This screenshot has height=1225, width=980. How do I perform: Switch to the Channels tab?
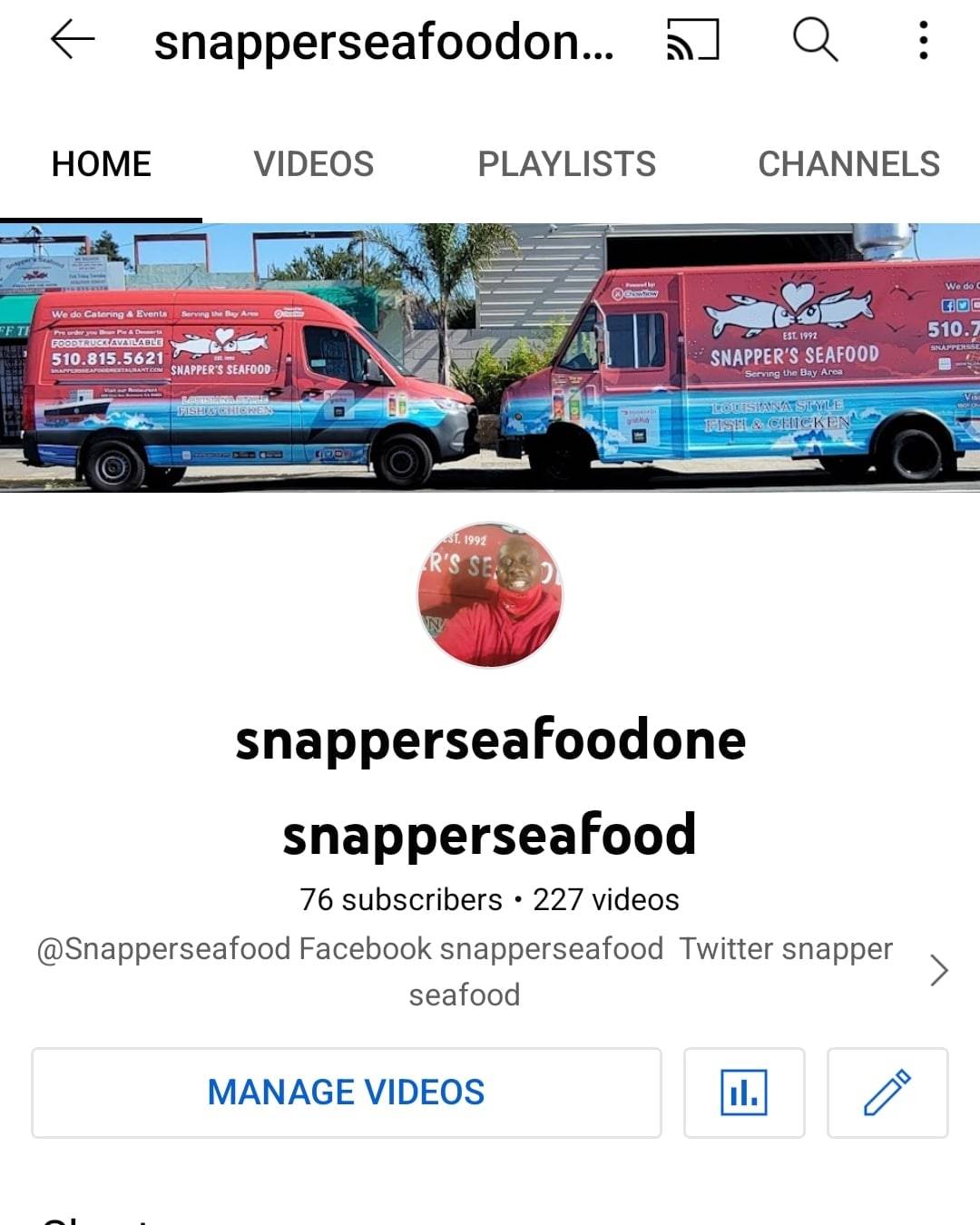(848, 164)
